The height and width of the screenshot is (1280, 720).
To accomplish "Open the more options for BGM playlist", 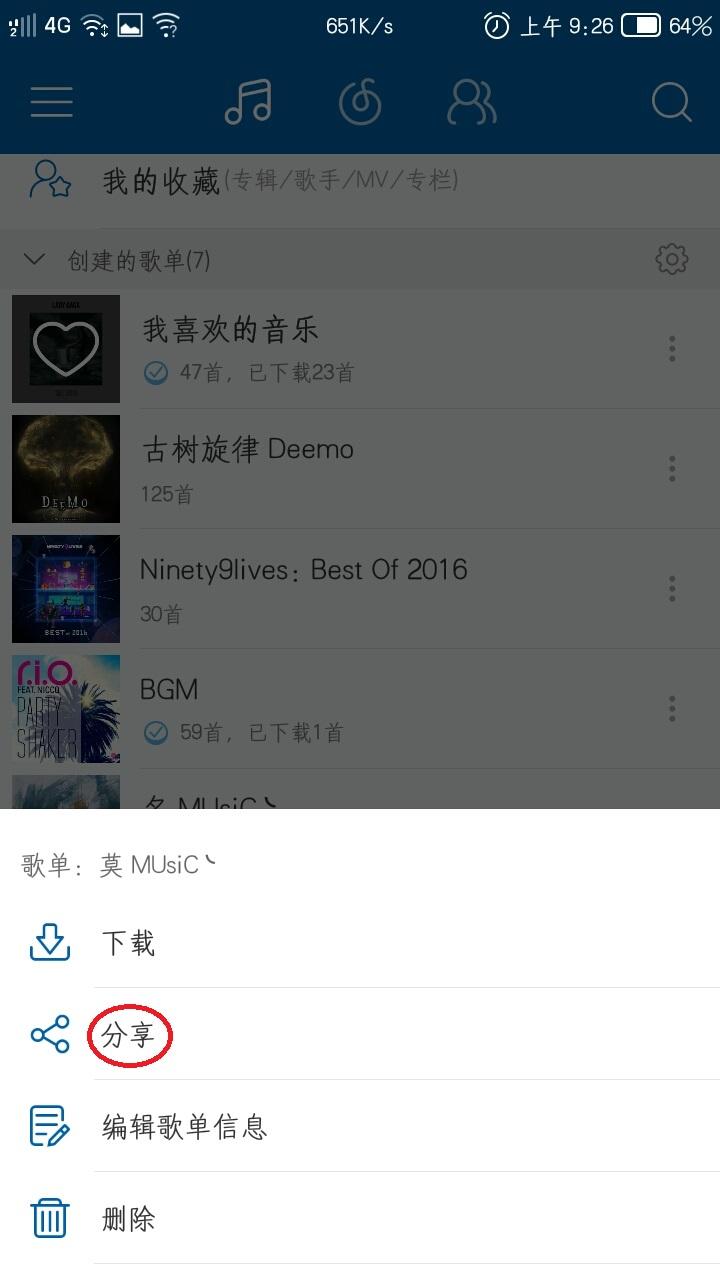I will click(x=672, y=708).
